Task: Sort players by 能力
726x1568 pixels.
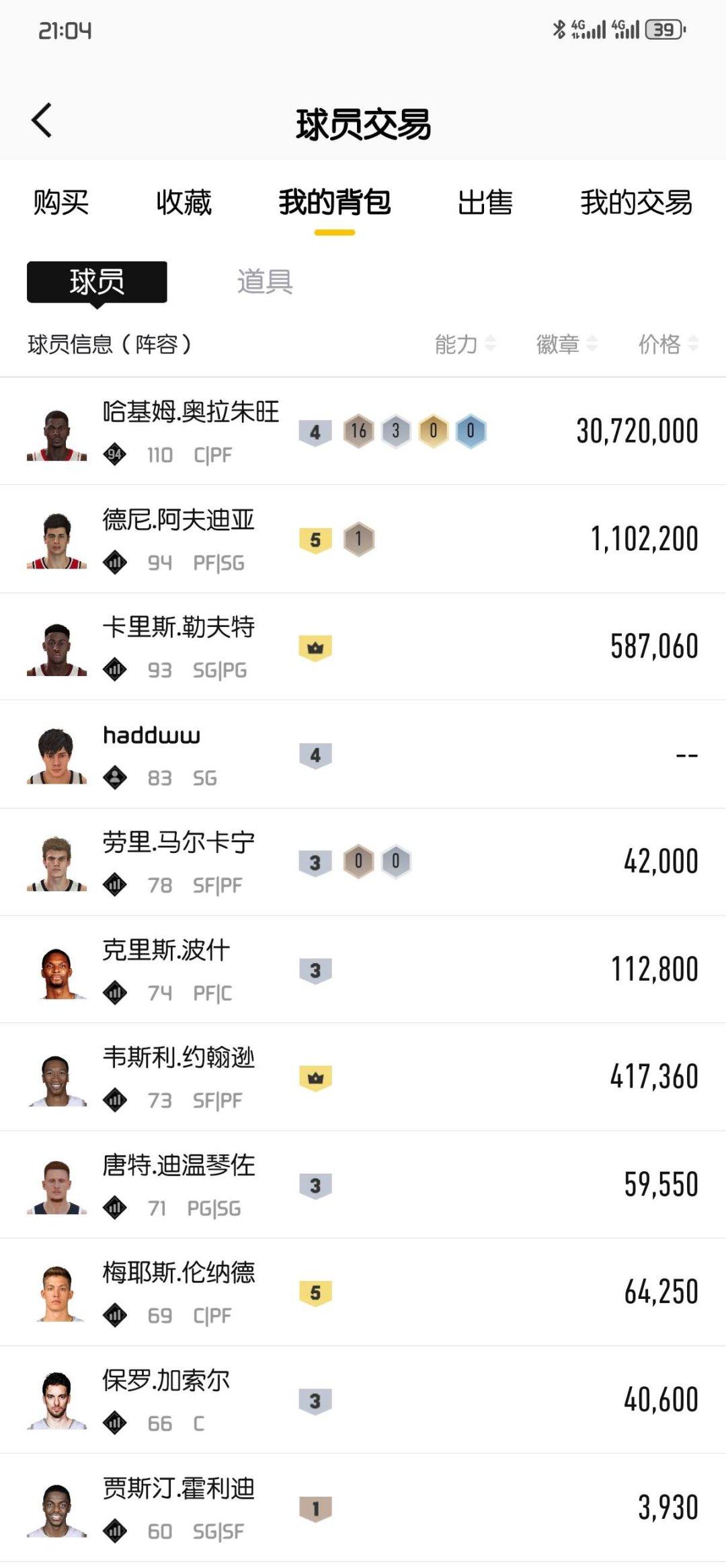Action: pos(465,344)
